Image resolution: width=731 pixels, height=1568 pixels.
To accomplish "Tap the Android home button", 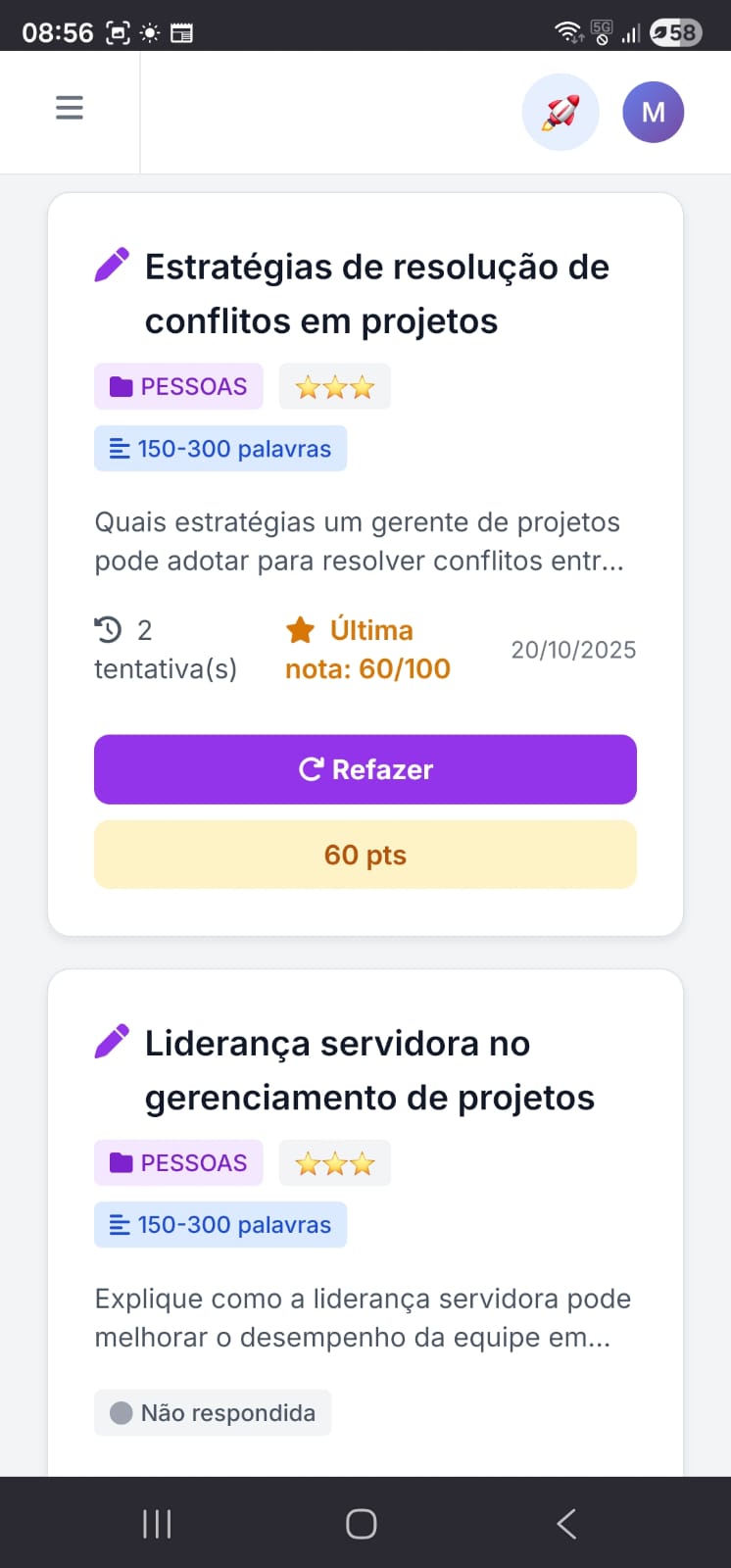I will (360, 1523).
